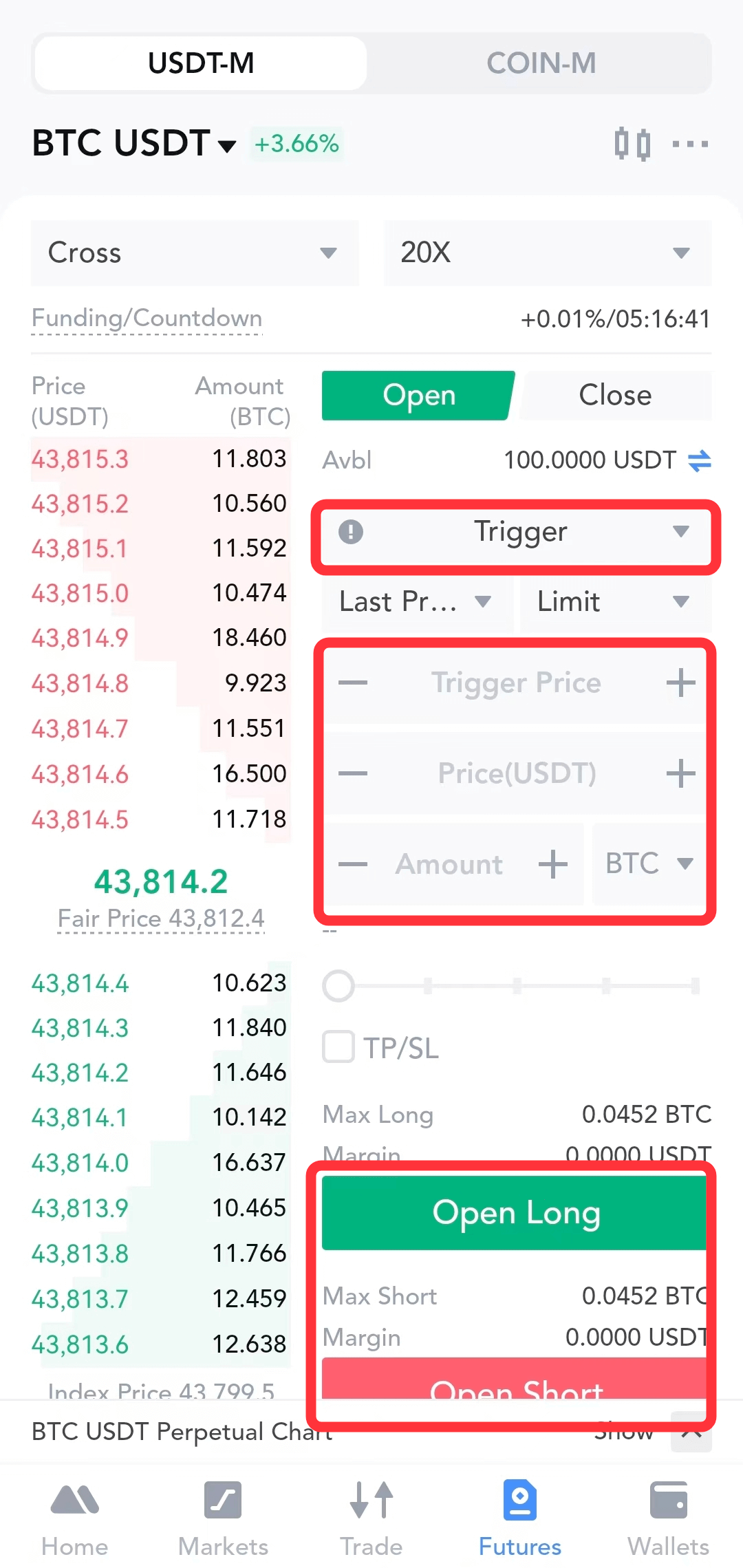Switch to the Close tab

coord(615,395)
